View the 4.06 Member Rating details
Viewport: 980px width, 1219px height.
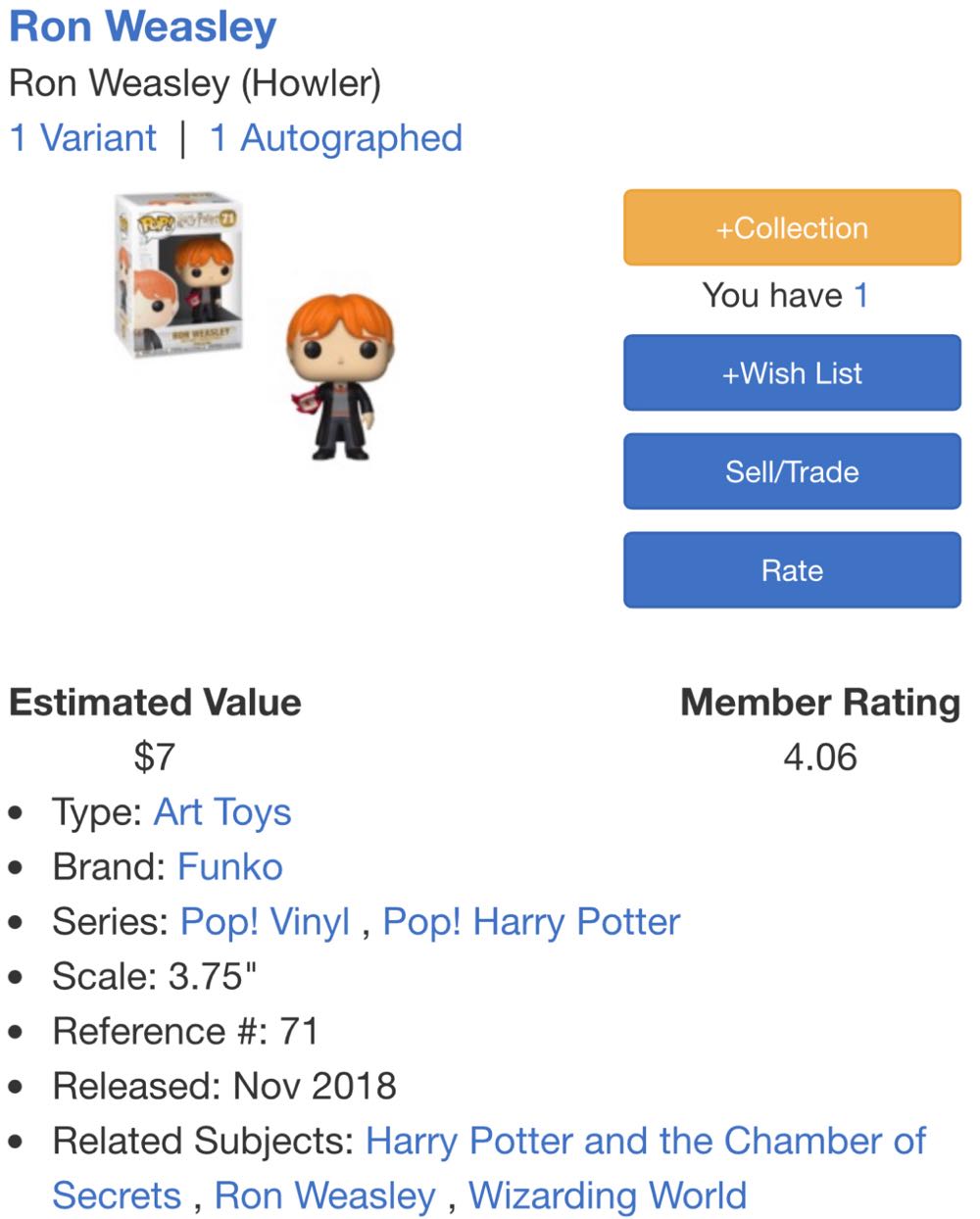[820, 756]
